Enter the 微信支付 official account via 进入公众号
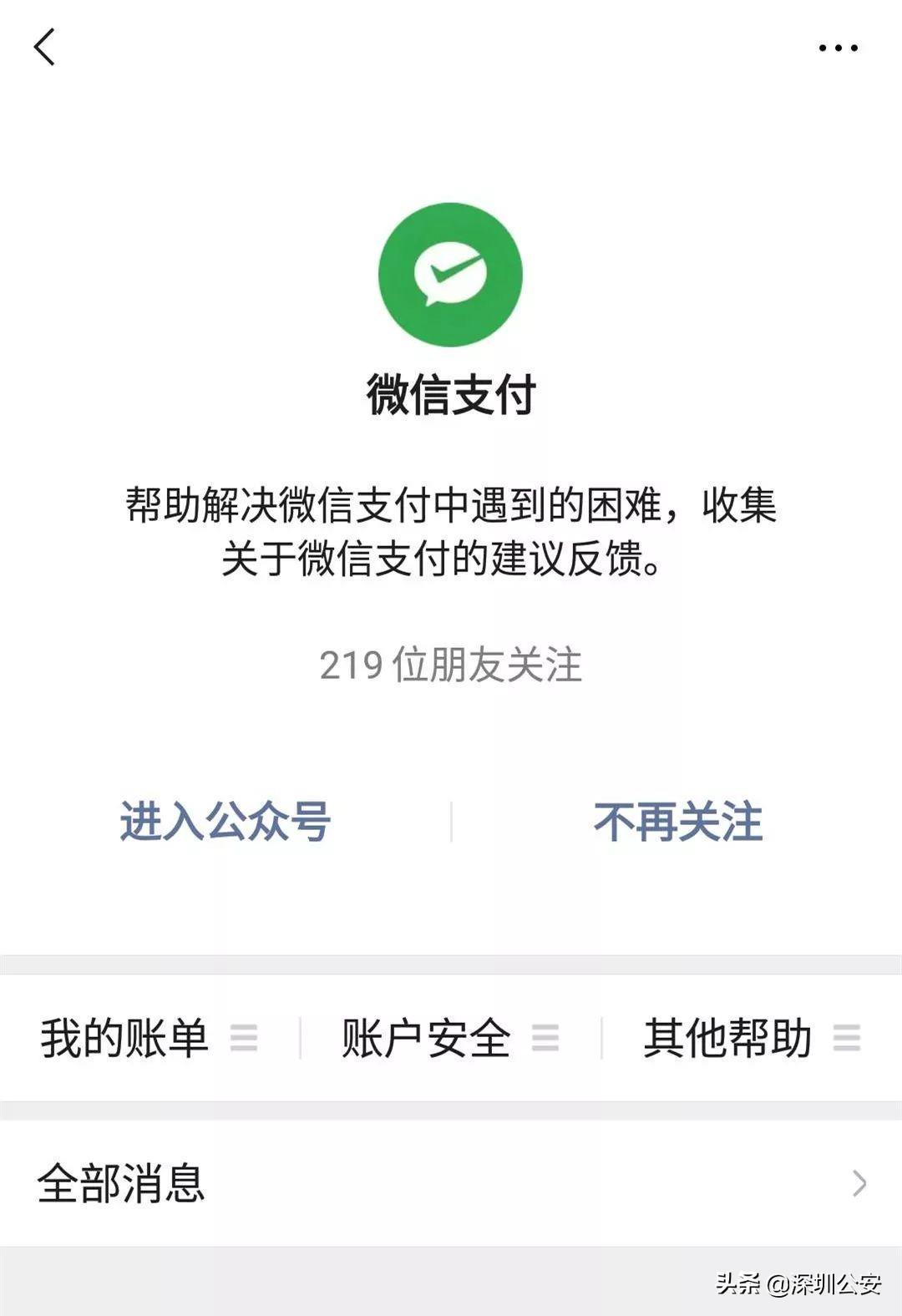 click(225, 822)
